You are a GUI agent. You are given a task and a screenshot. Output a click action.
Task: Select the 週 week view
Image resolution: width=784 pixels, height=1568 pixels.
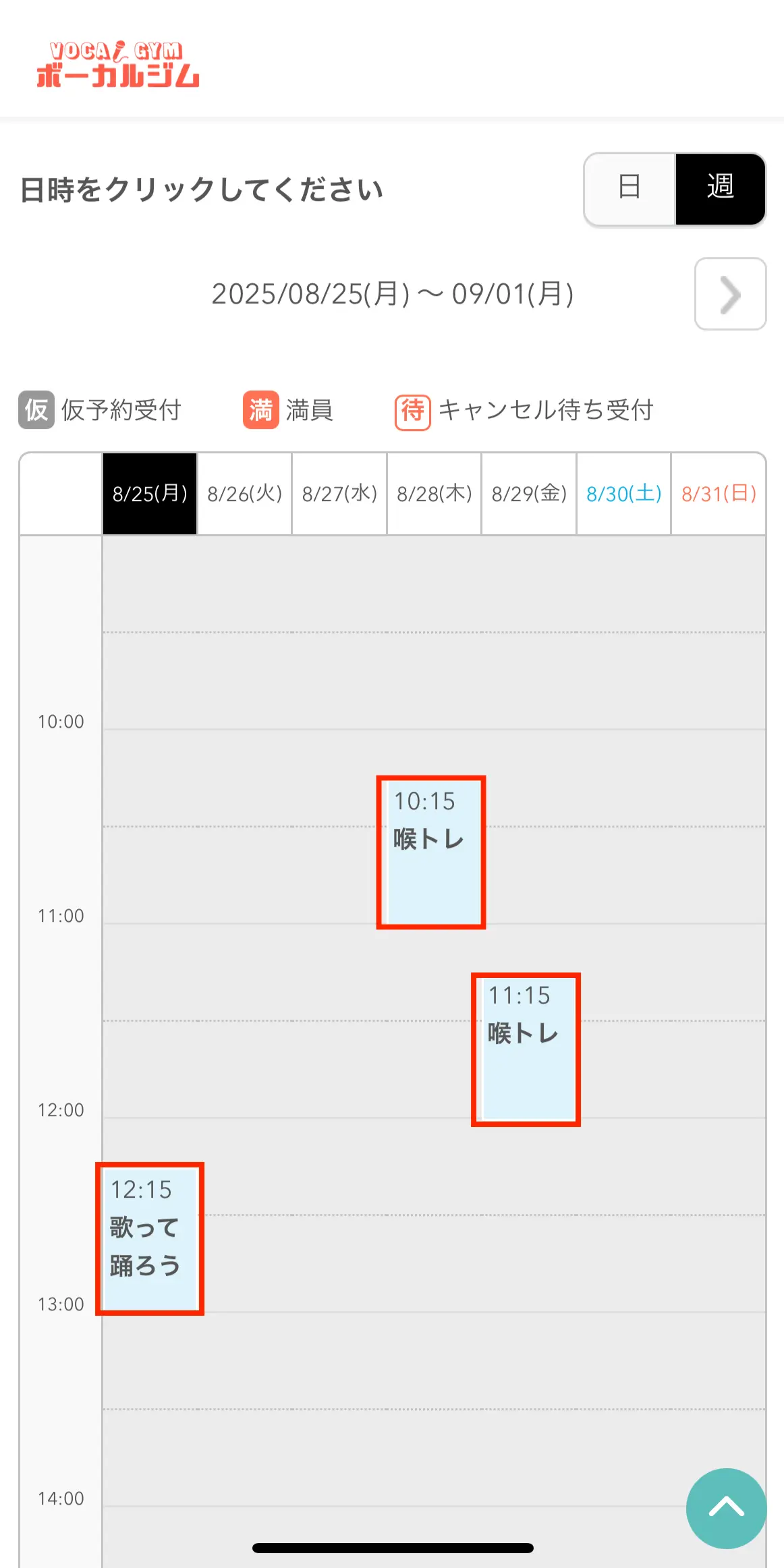click(720, 188)
